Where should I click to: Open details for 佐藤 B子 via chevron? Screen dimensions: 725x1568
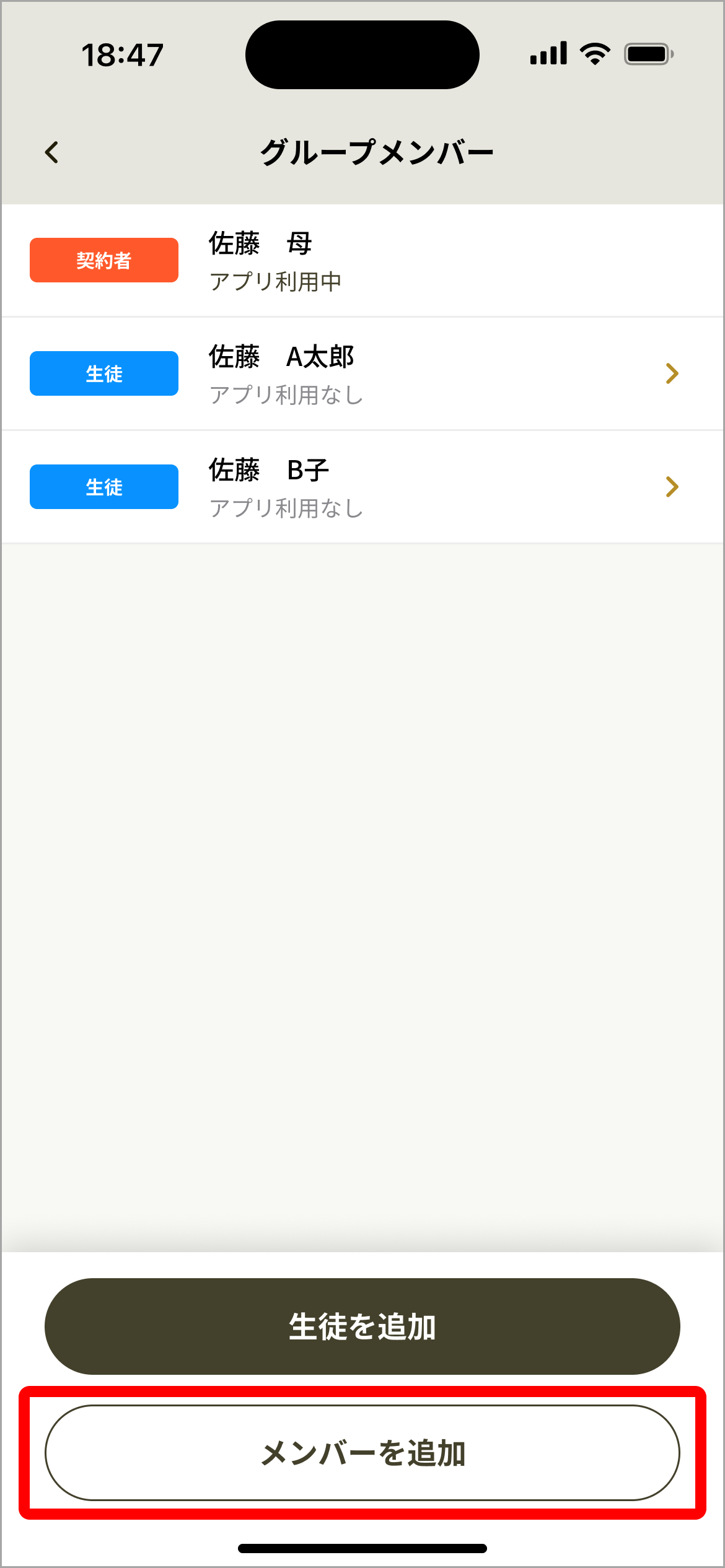pos(672,486)
